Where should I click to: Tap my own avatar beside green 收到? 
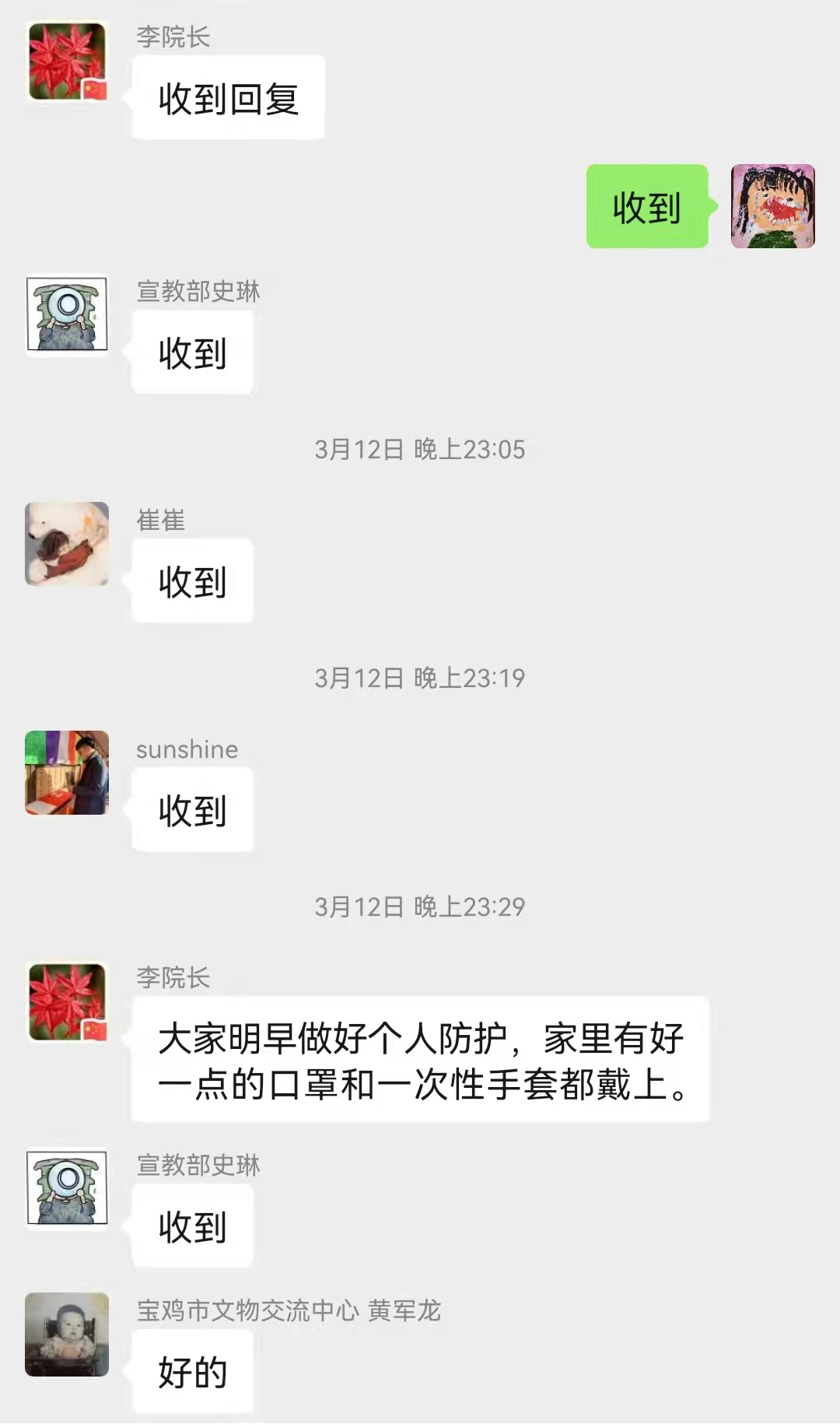(x=772, y=206)
